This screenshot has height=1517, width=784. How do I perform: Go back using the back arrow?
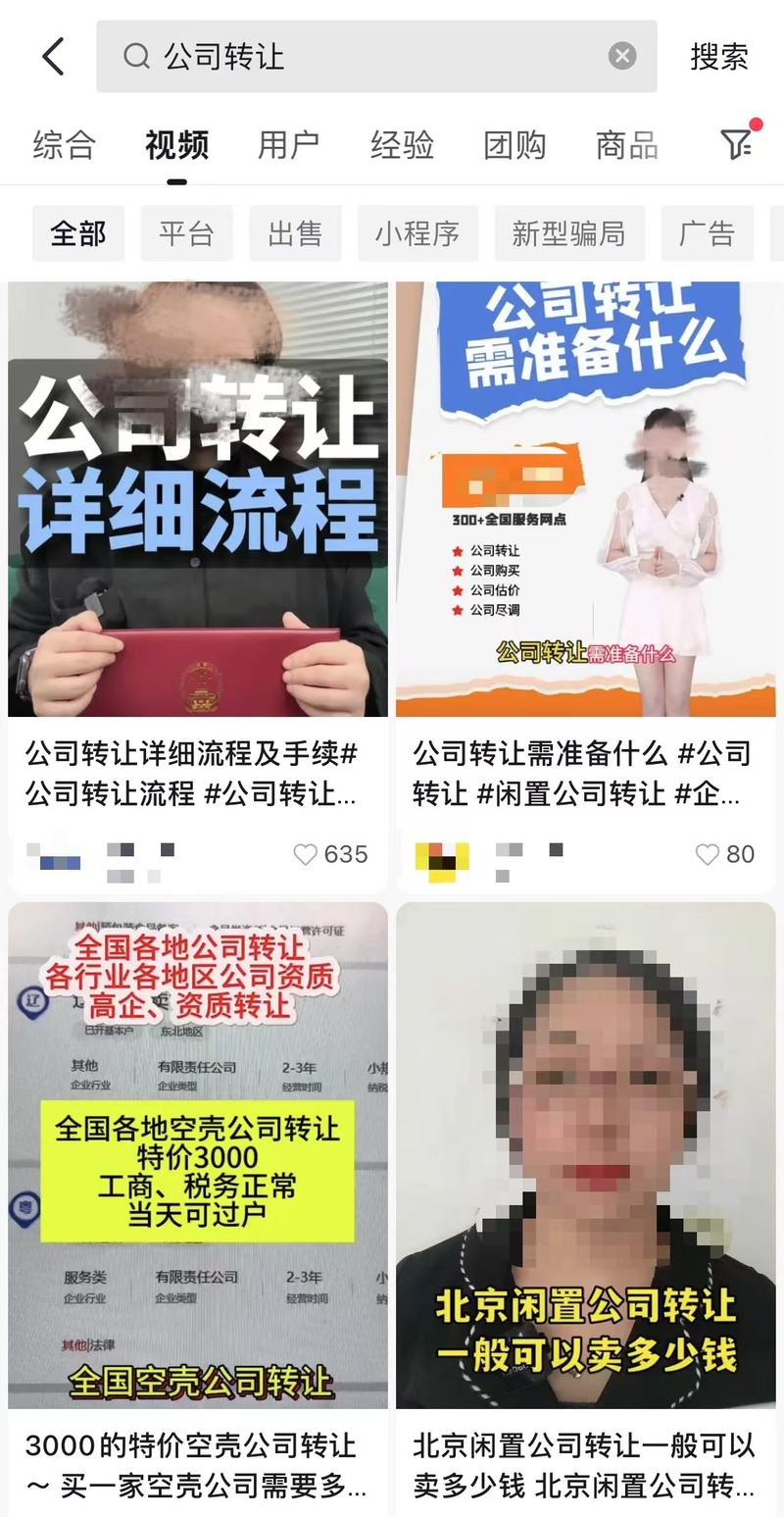54,57
